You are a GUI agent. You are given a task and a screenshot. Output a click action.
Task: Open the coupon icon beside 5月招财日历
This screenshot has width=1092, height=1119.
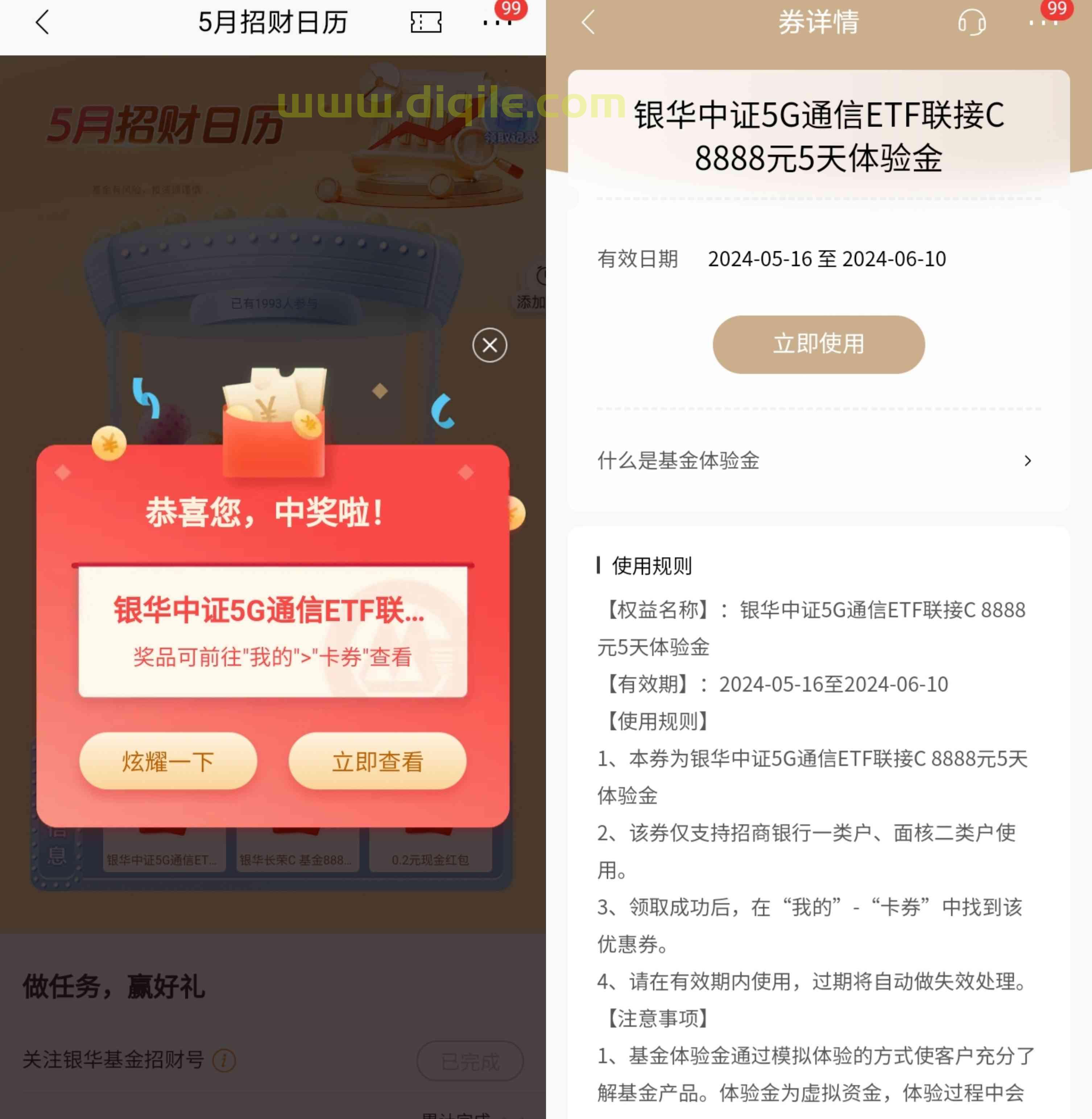click(x=426, y=23)
